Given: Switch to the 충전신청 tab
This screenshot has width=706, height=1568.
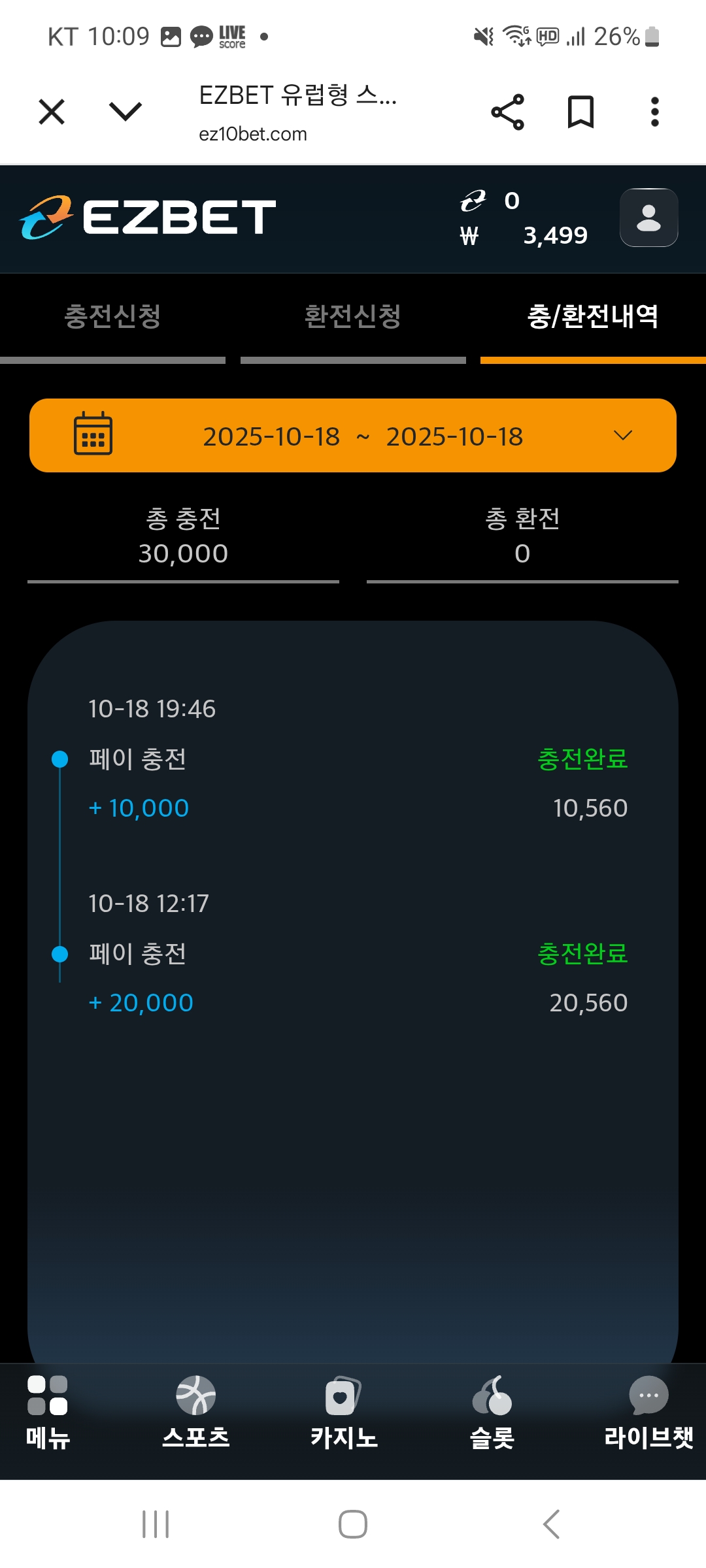Looking at the screenshot, I should (x=112, y=318).
